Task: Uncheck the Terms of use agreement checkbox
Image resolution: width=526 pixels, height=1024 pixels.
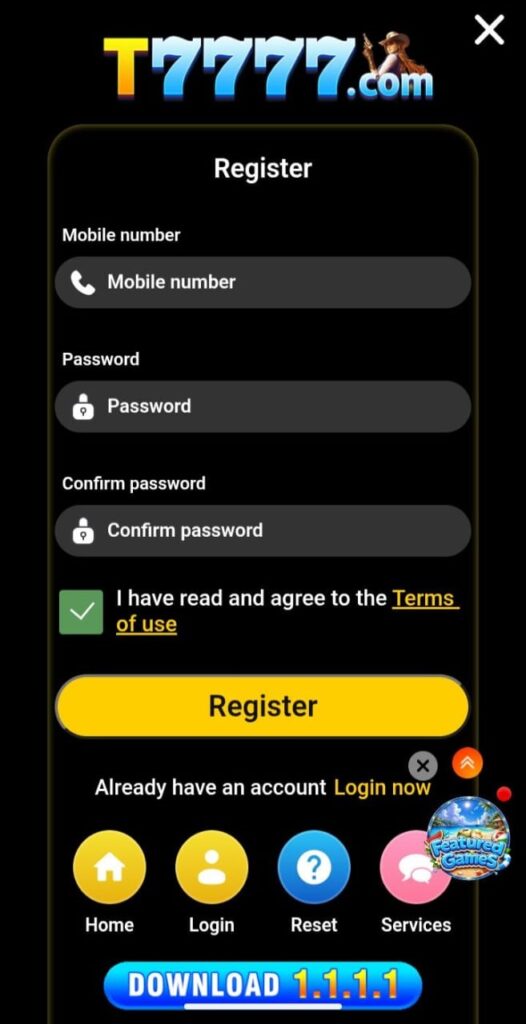Action: (x=81, y=612)
